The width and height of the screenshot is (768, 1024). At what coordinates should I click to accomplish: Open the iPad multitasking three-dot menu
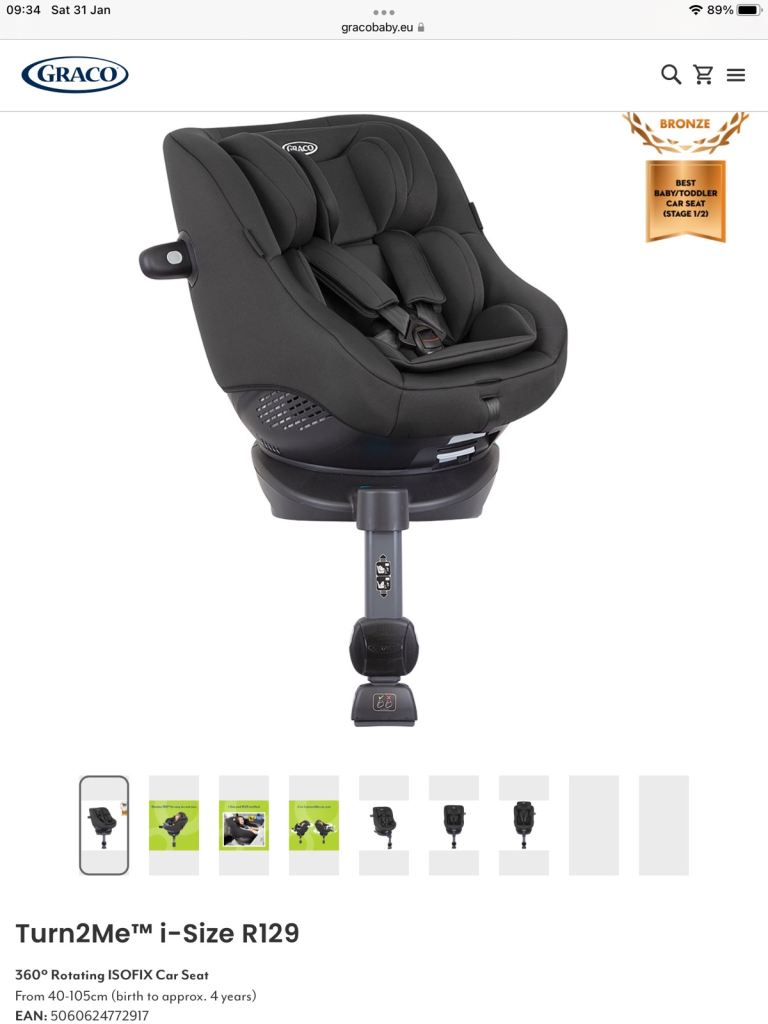tap(383, 12)
